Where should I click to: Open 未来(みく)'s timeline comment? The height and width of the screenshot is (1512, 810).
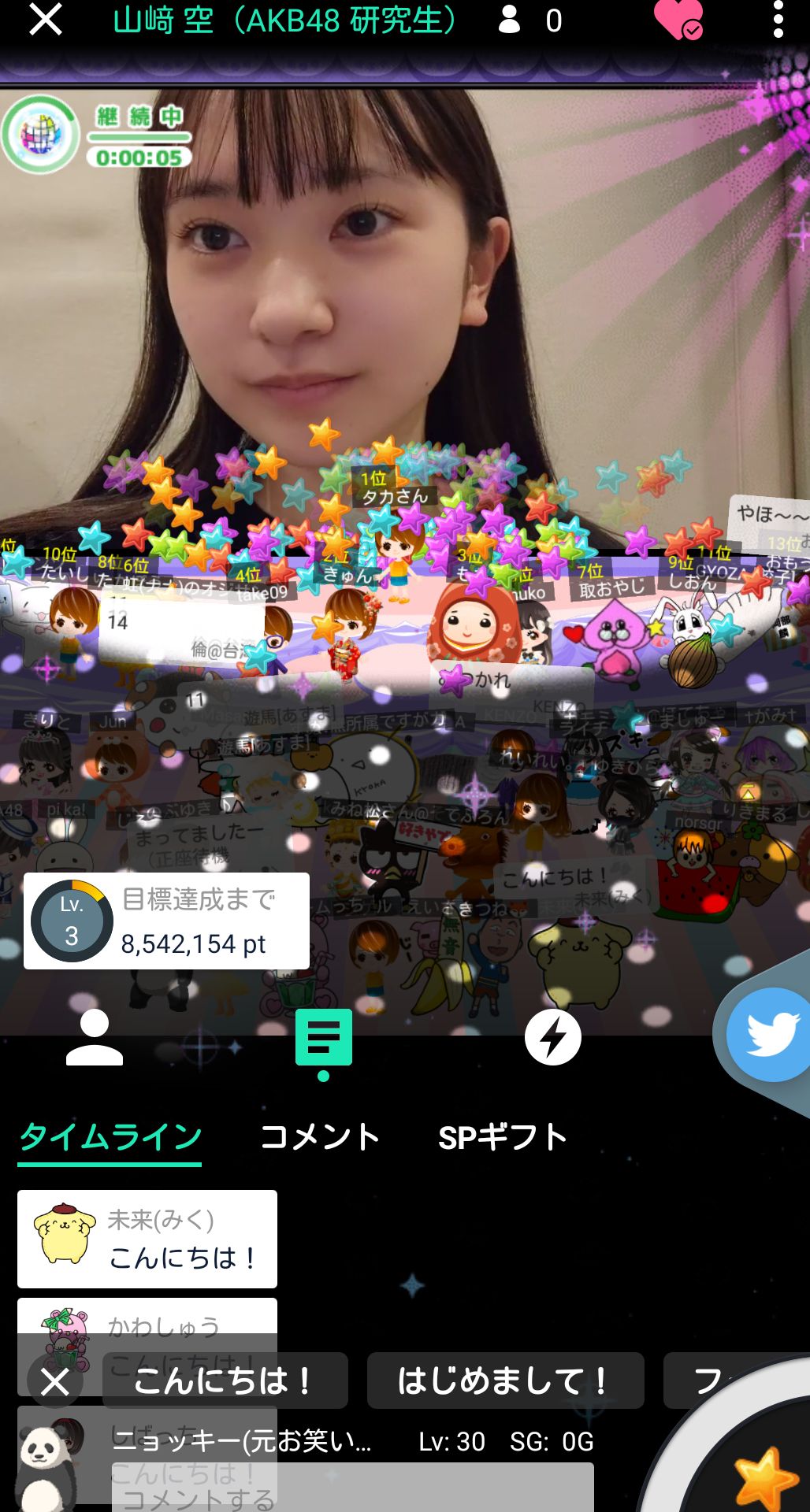click(147, 1239)
